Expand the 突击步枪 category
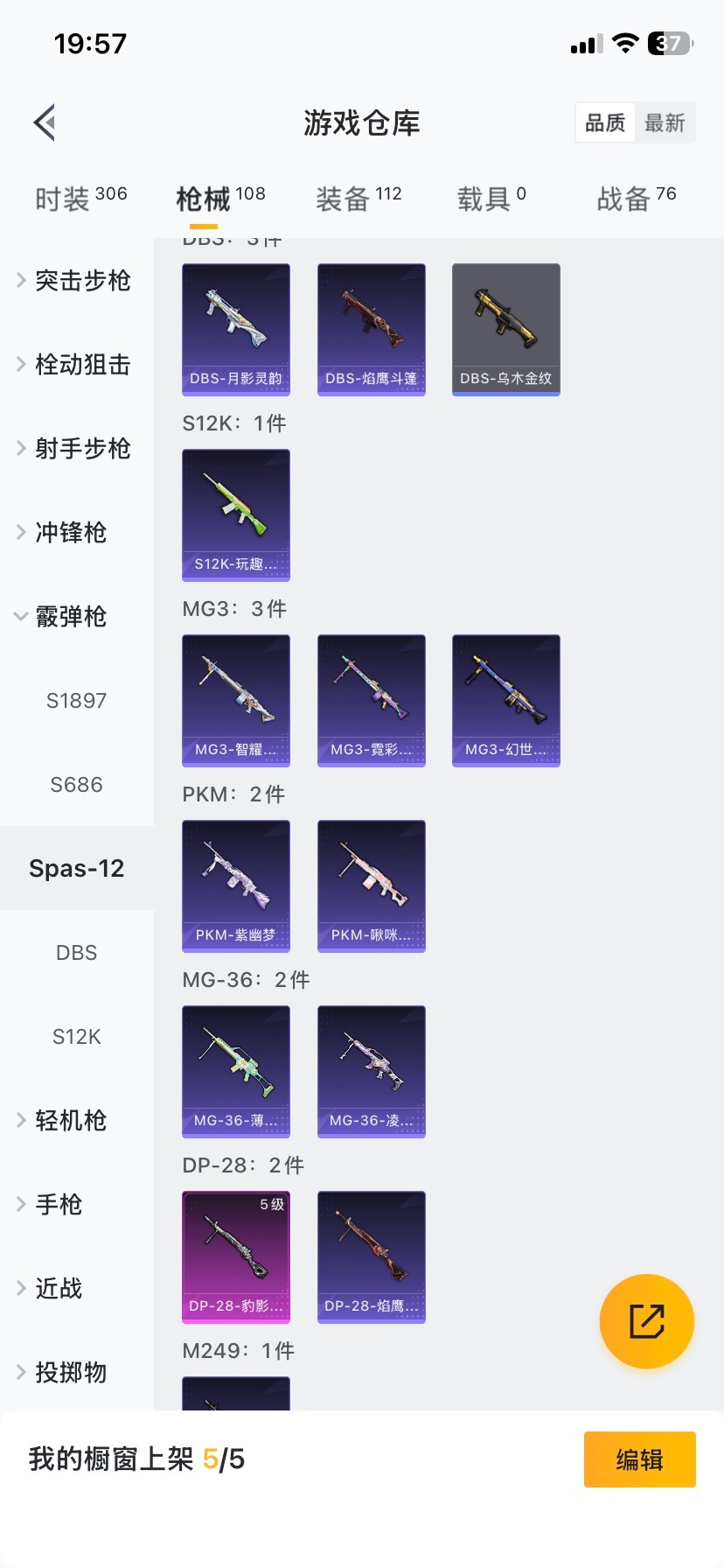 pos(79,281)
